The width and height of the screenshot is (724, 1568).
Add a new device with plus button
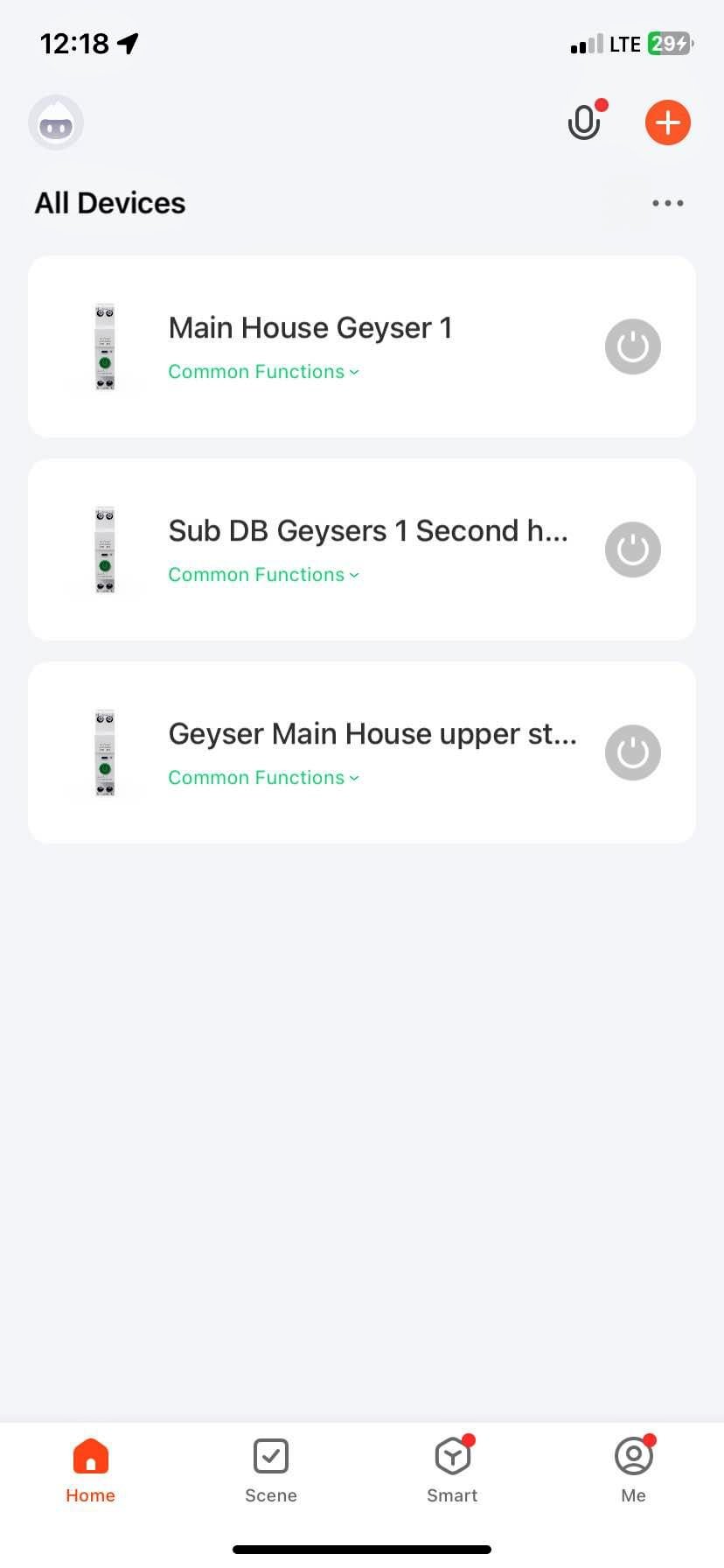pyautogui.click(x=668, y=122)
